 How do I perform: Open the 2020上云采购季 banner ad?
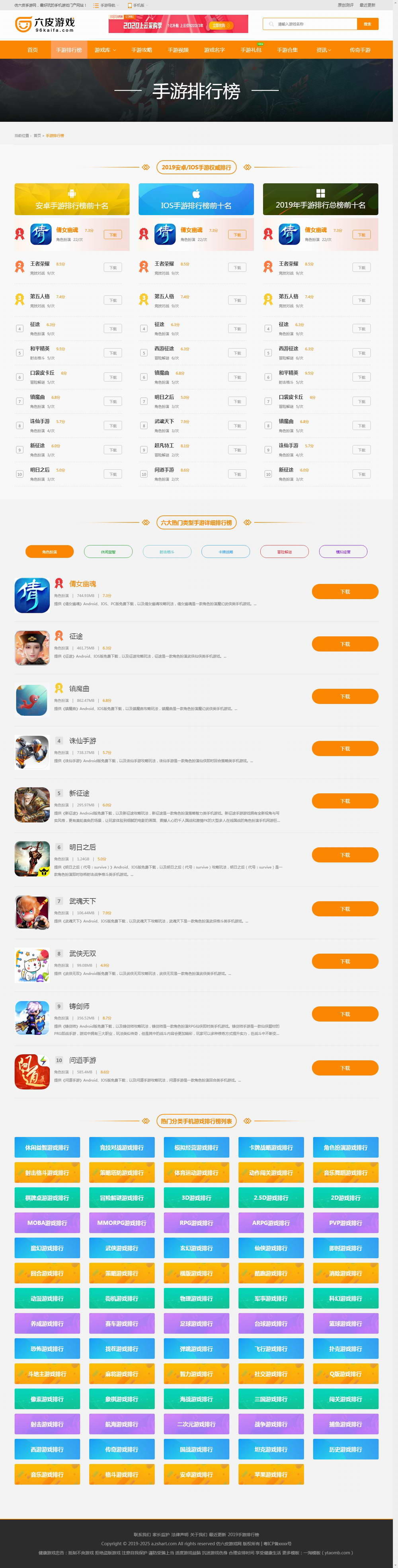point(178,24)
